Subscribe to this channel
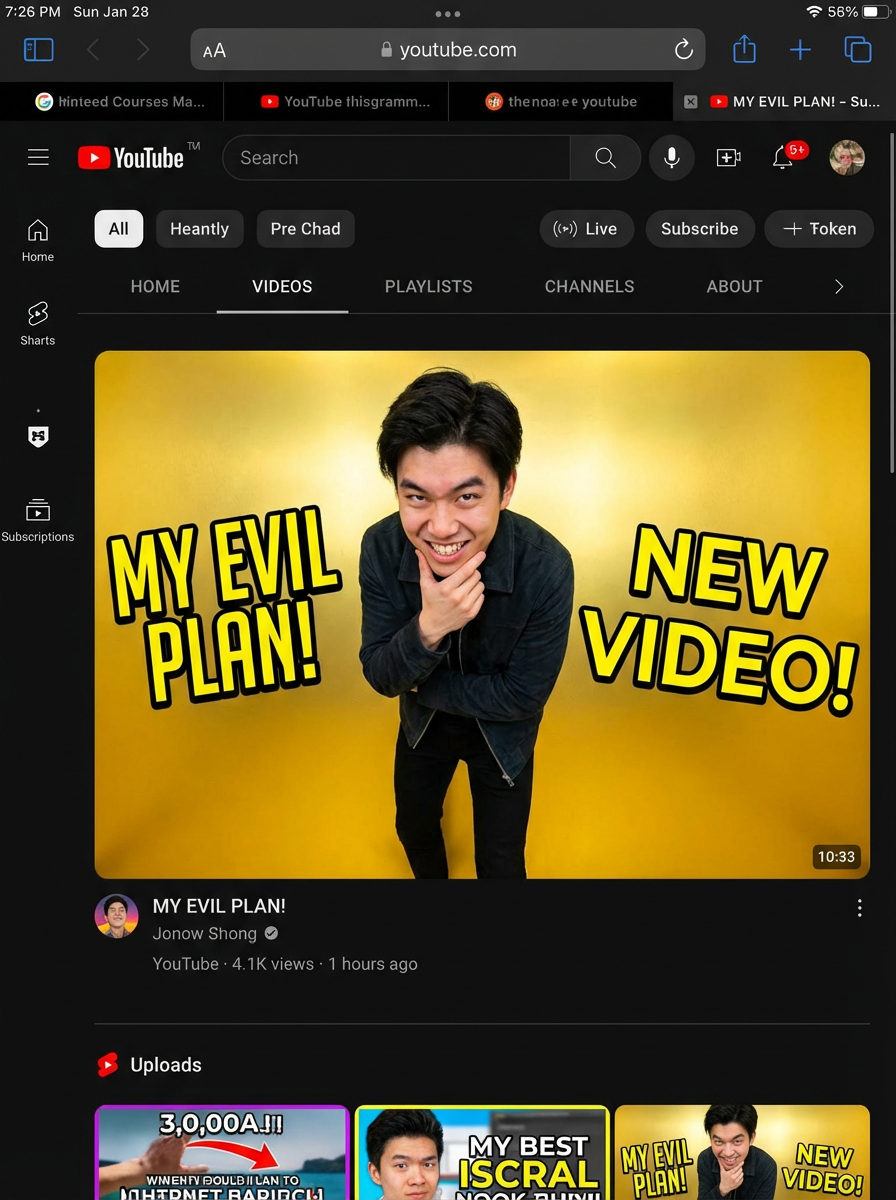Image resolution: width=896 pixels, height=1200 pixels. (x=699, y=229)
